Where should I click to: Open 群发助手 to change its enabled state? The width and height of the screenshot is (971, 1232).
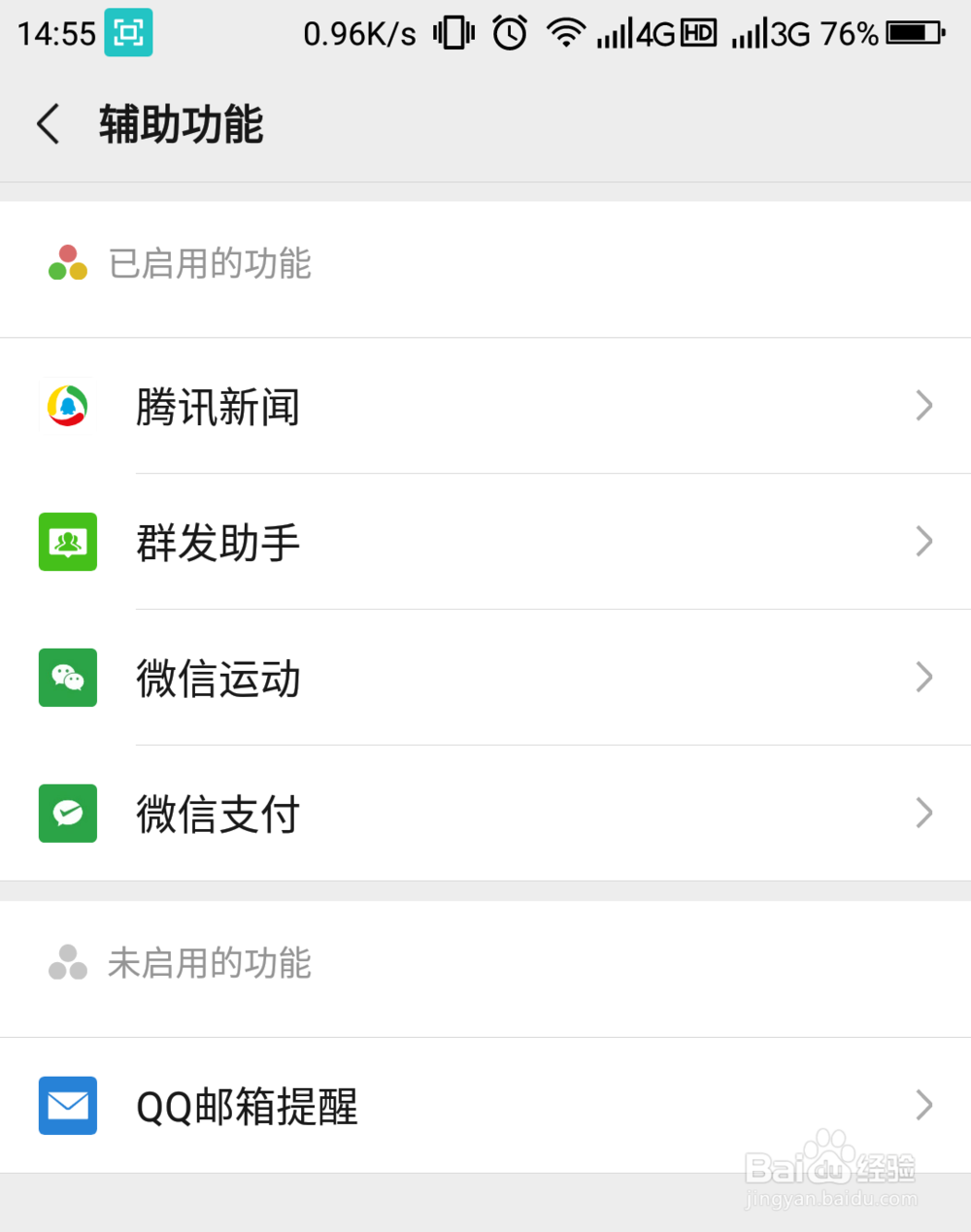click(485, 543)
